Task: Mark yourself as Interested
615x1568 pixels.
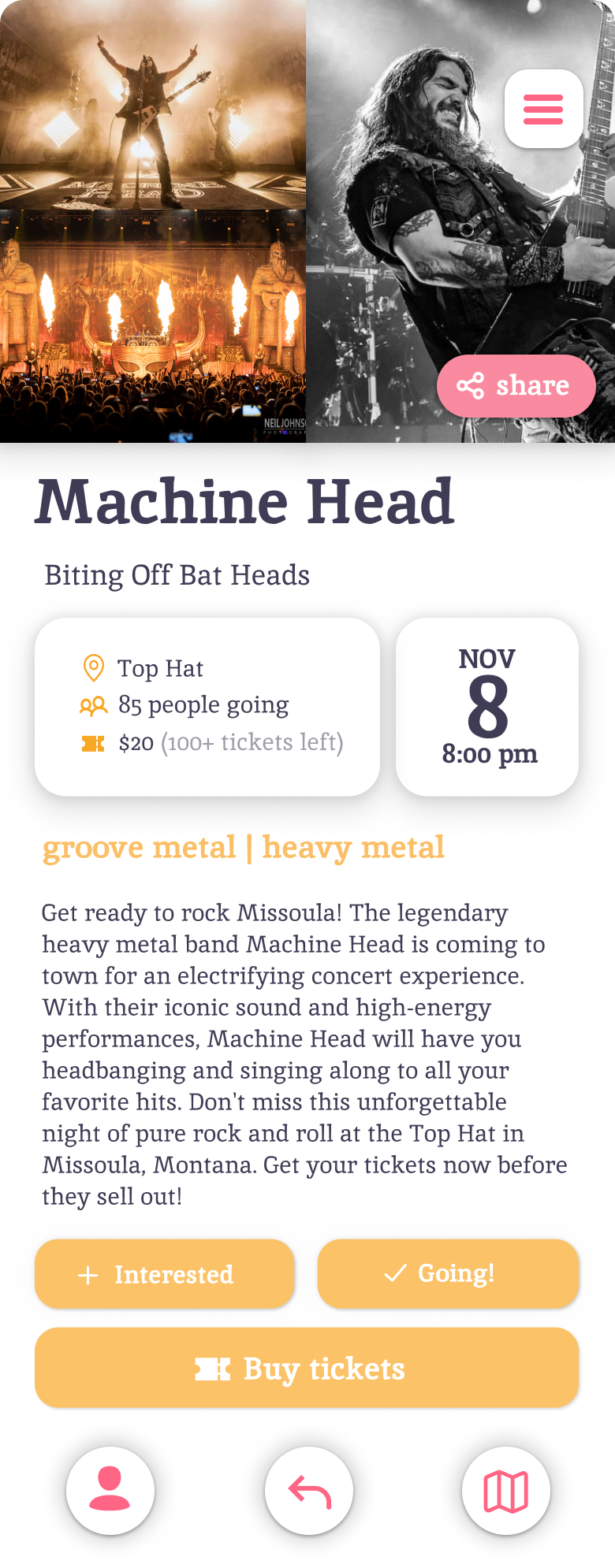Action: (x=165, y=1274)
